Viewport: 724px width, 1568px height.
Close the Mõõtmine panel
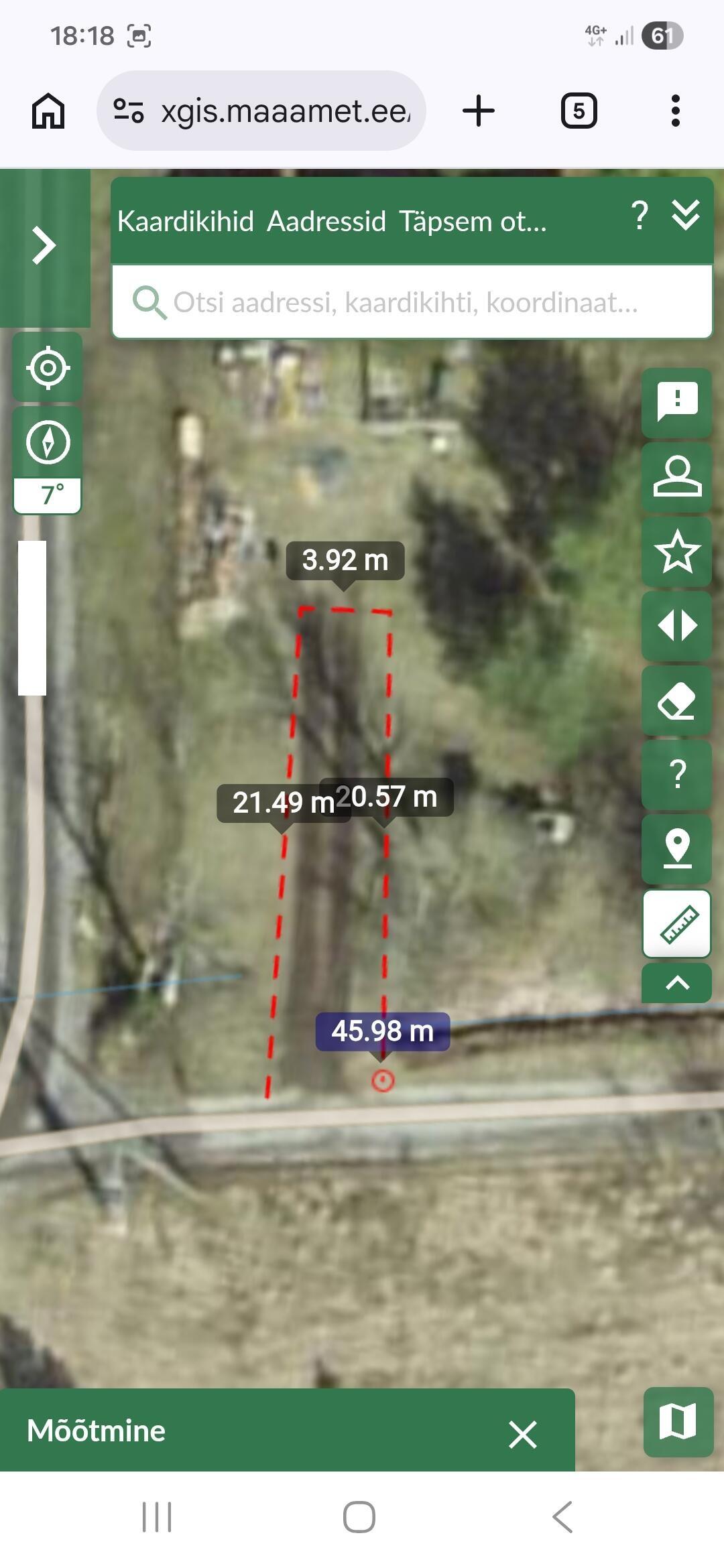523,1435
